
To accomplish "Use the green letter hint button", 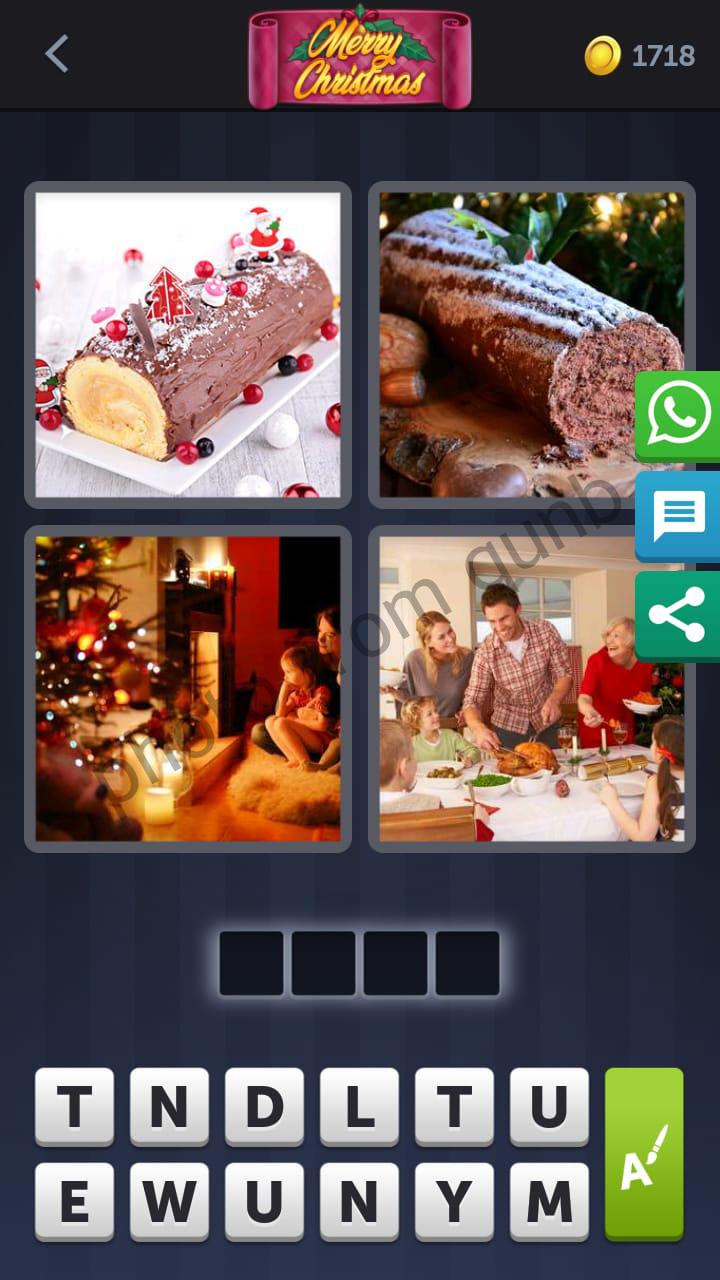I will click(x=644, y=1153).
